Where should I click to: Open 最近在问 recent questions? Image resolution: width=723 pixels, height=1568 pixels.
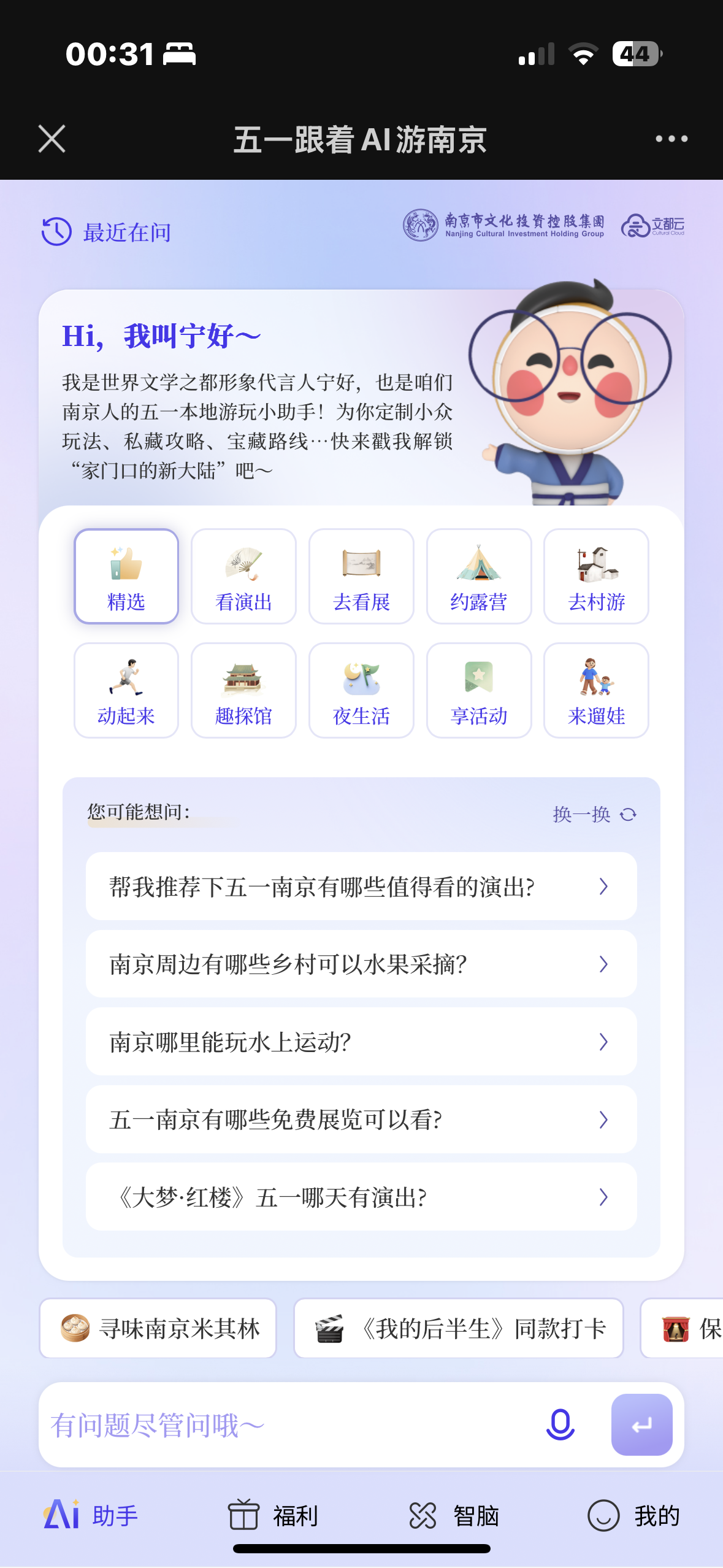[x=107, y=232]
